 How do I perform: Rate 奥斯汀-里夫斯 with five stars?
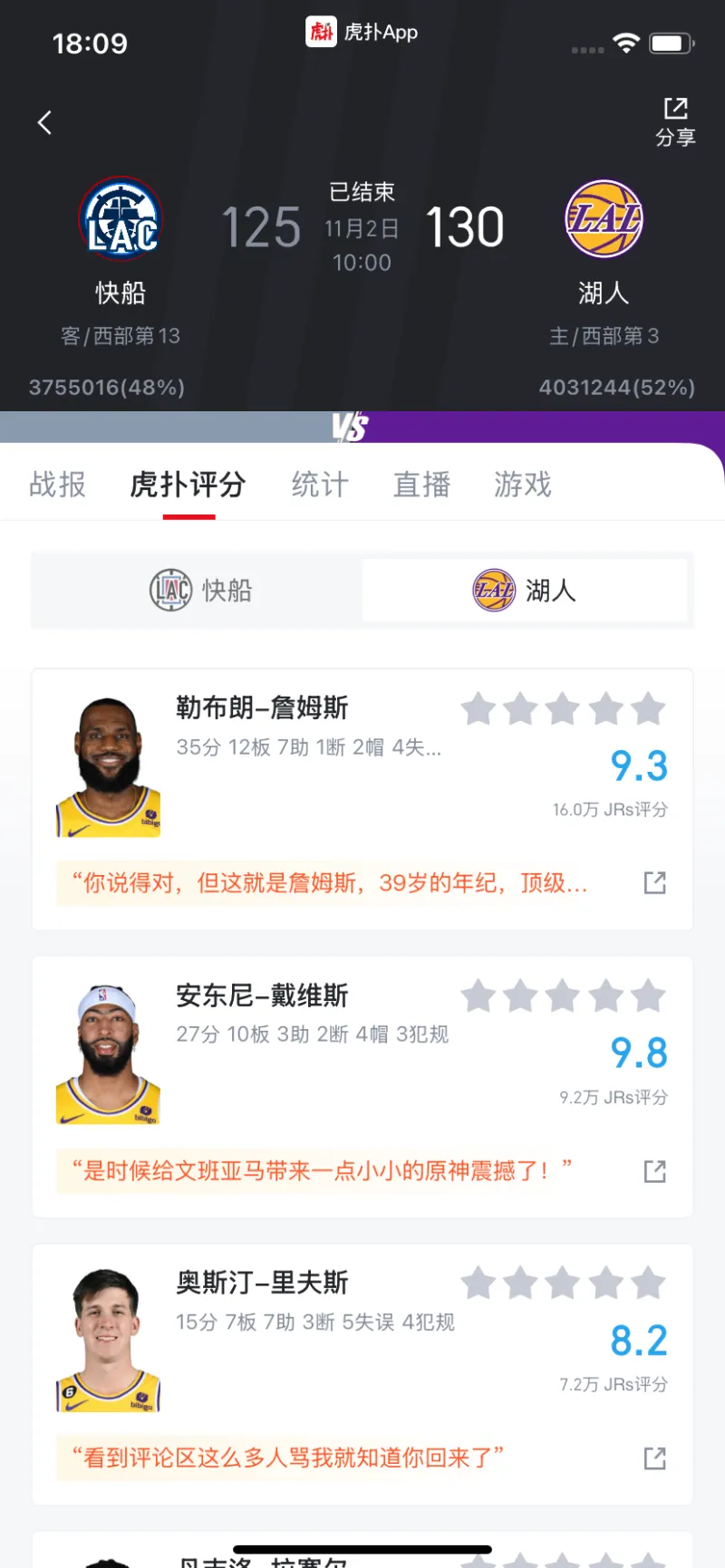tap(648, 1284)
